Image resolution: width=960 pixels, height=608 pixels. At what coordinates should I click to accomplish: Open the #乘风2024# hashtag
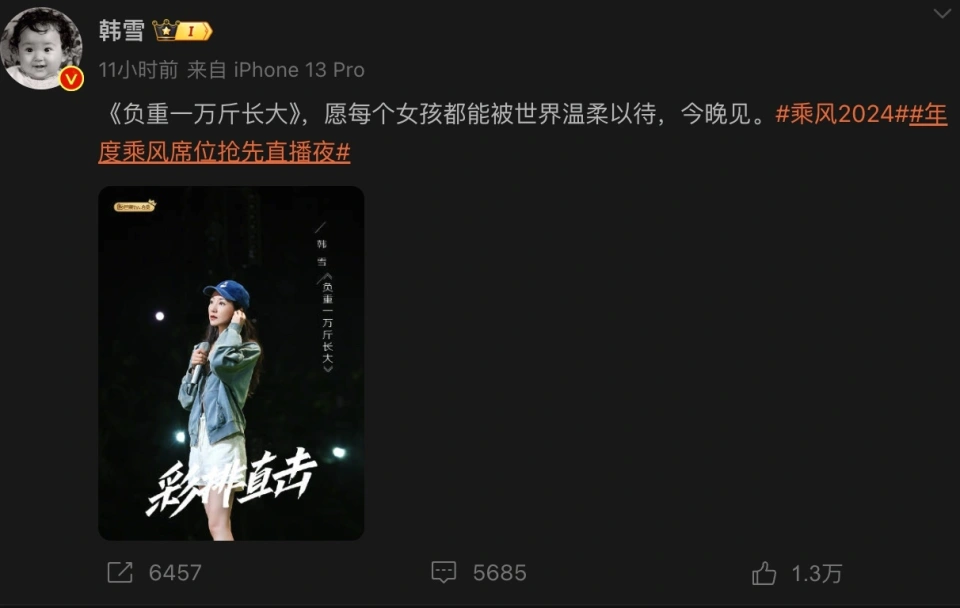pyautogui.click(x=834, y=114)
